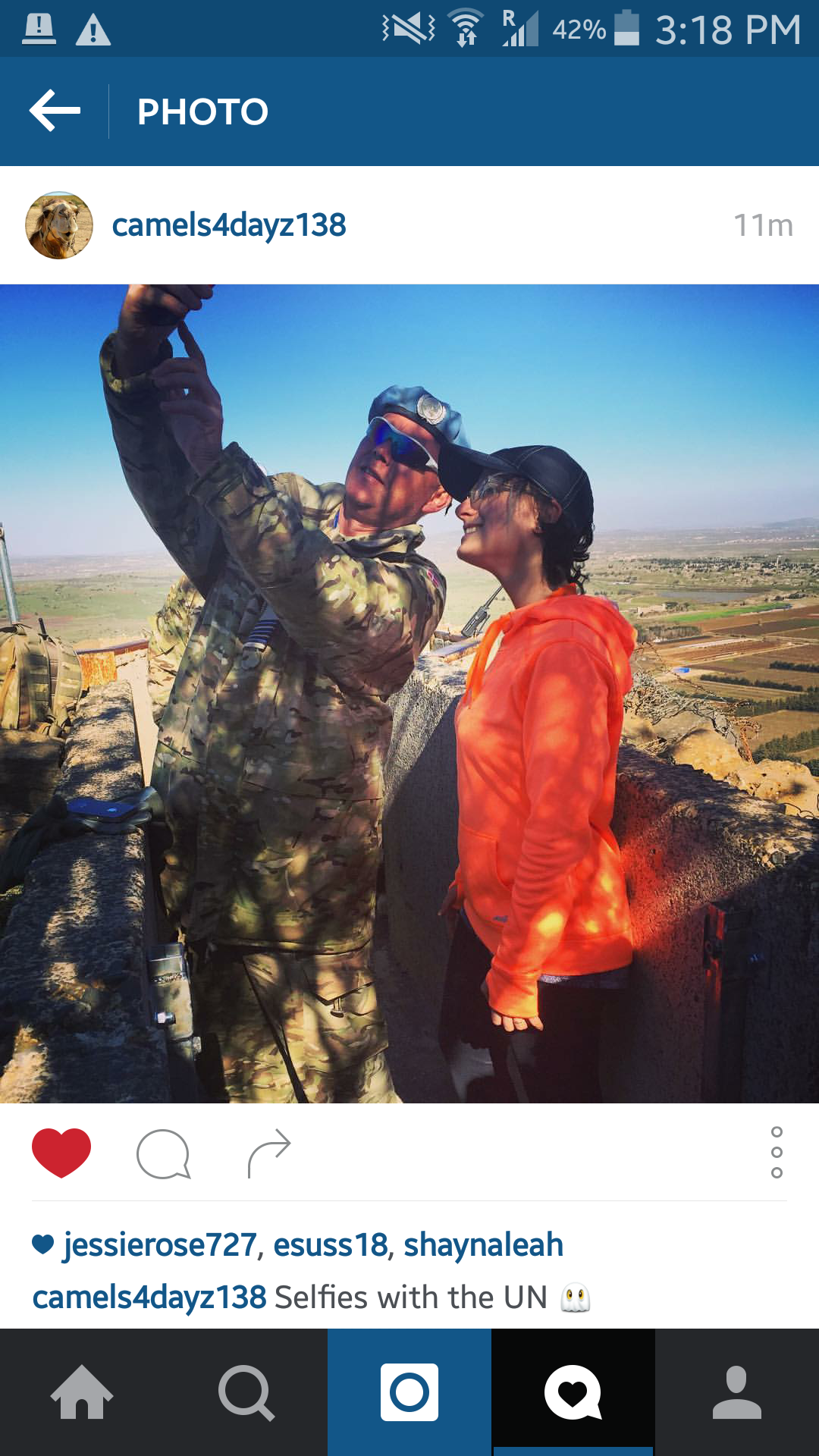The image size is (819, 1456).
Task: Open the activity heart tab
Action: point(573,1392)
